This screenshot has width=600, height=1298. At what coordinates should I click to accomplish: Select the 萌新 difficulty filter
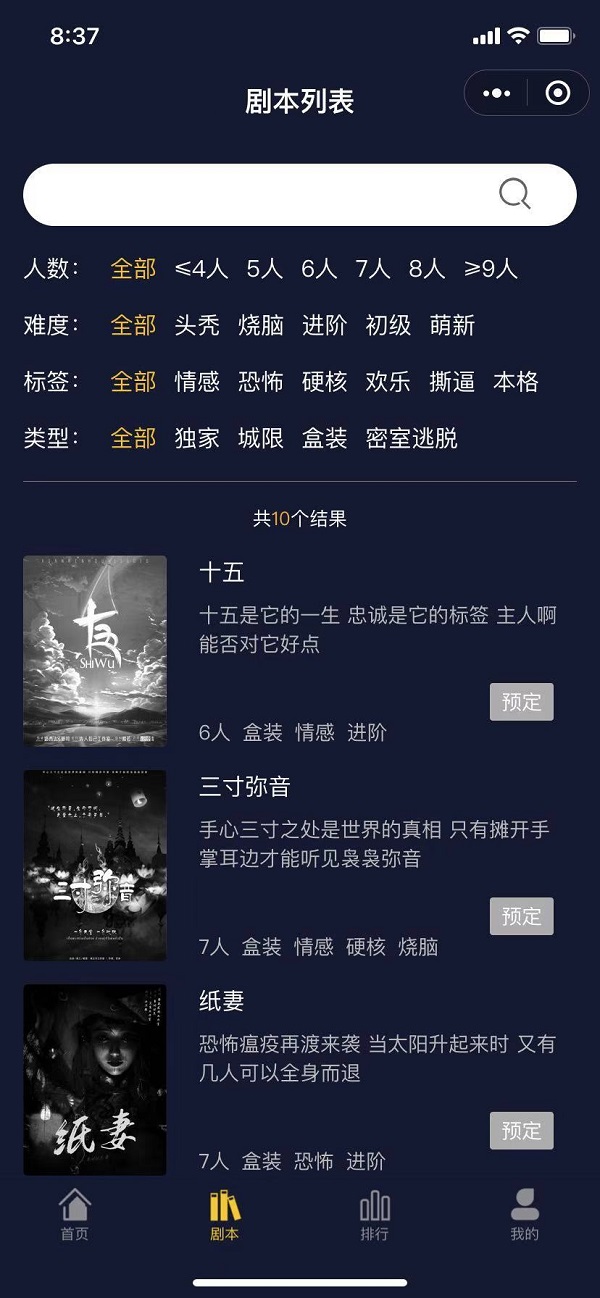[x=452, y=326]
